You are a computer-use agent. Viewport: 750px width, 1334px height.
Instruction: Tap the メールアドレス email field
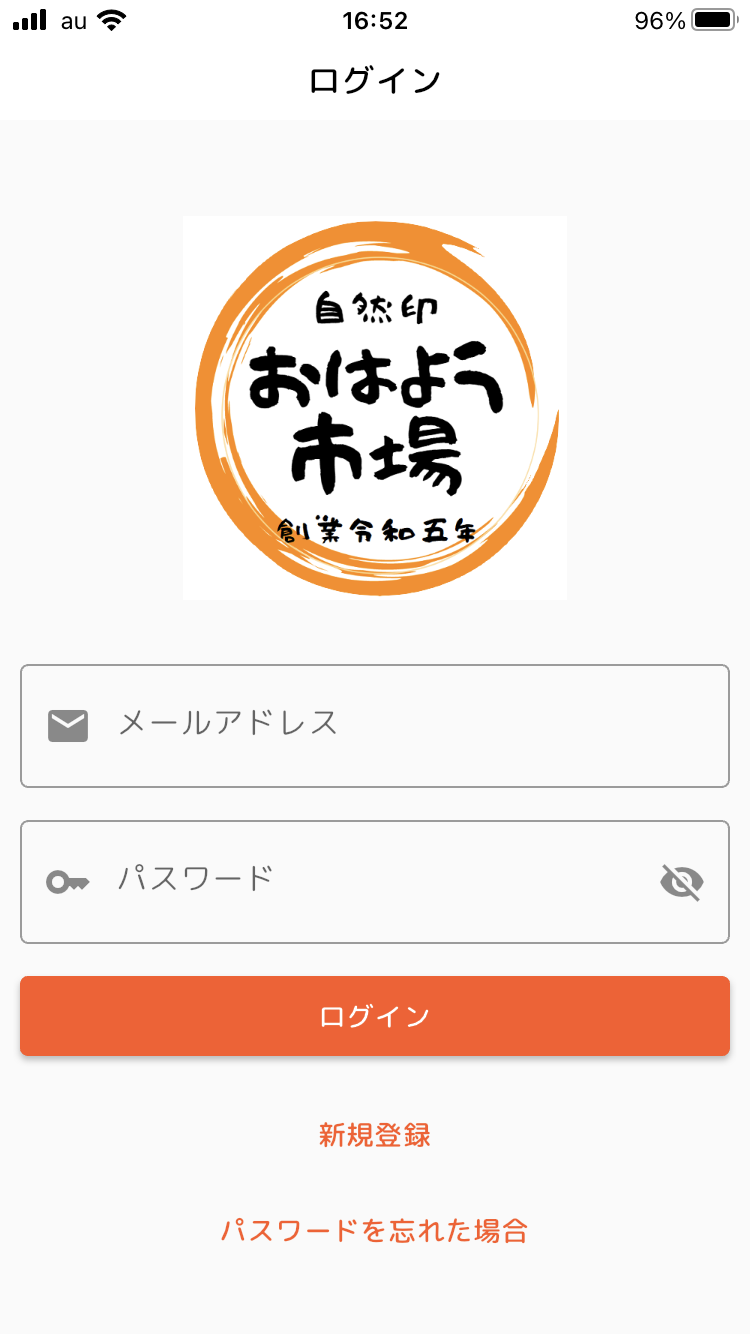pos(400,725)
